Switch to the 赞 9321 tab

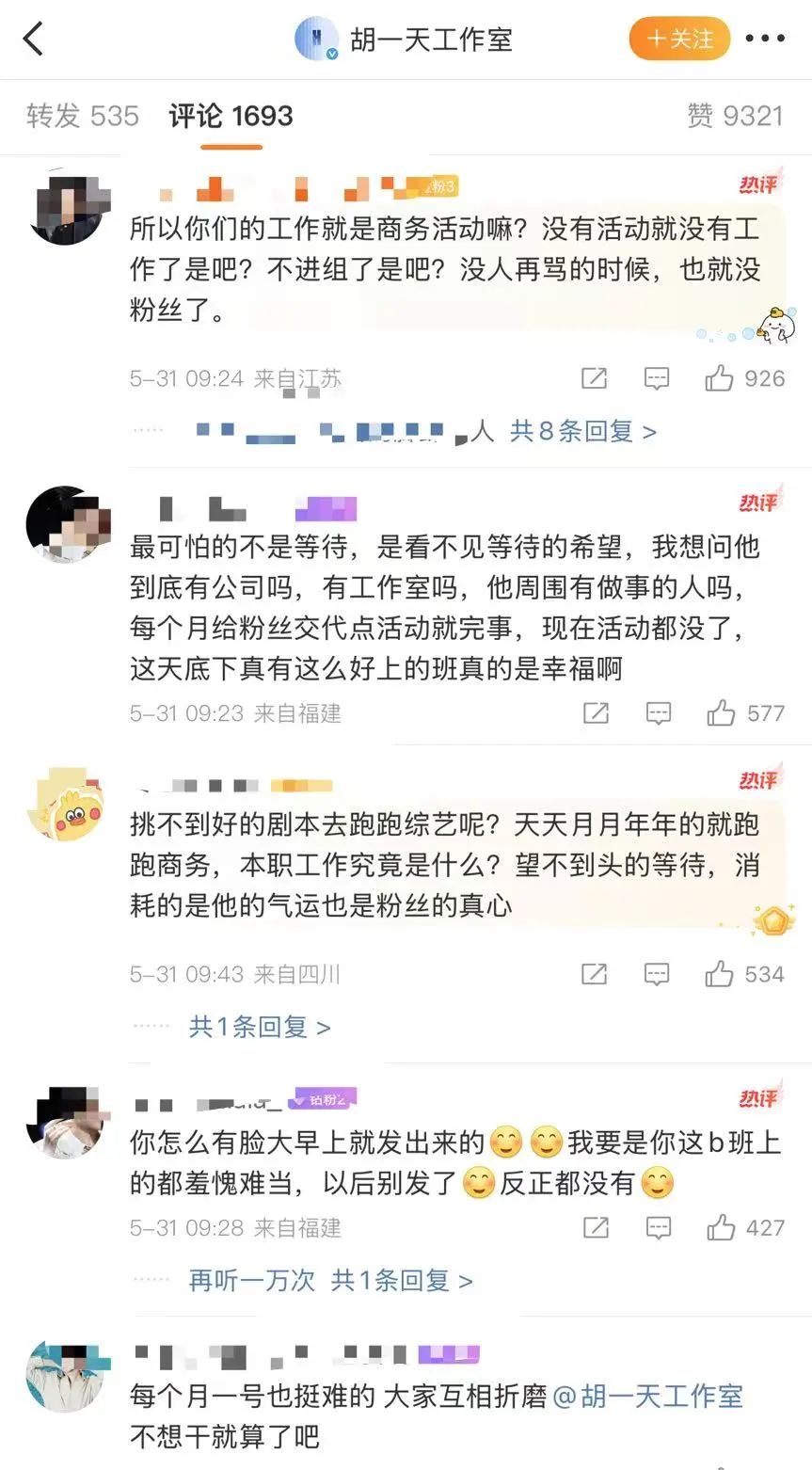tap(735, 116)
